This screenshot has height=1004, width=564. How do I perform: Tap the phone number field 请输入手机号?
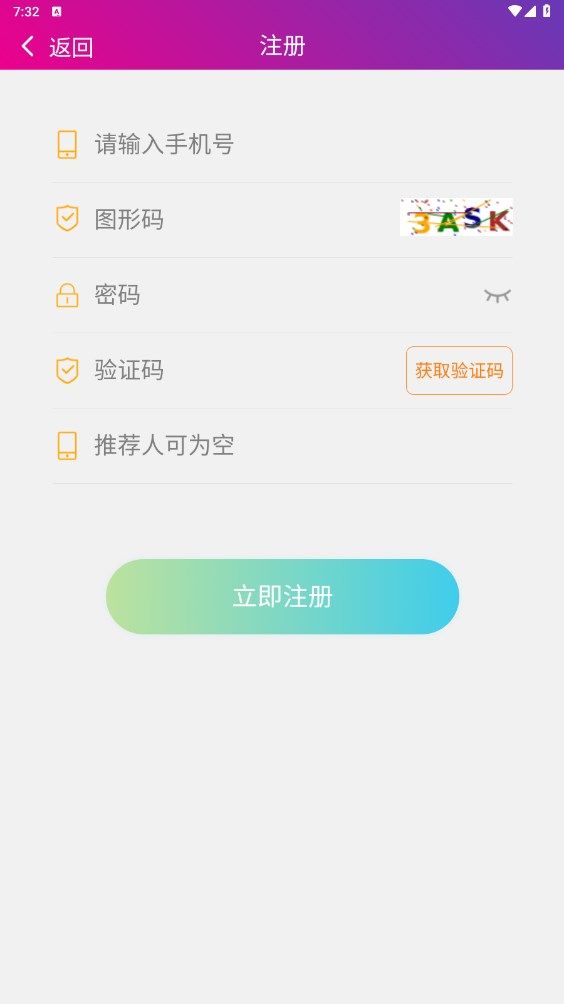point(303,144)
